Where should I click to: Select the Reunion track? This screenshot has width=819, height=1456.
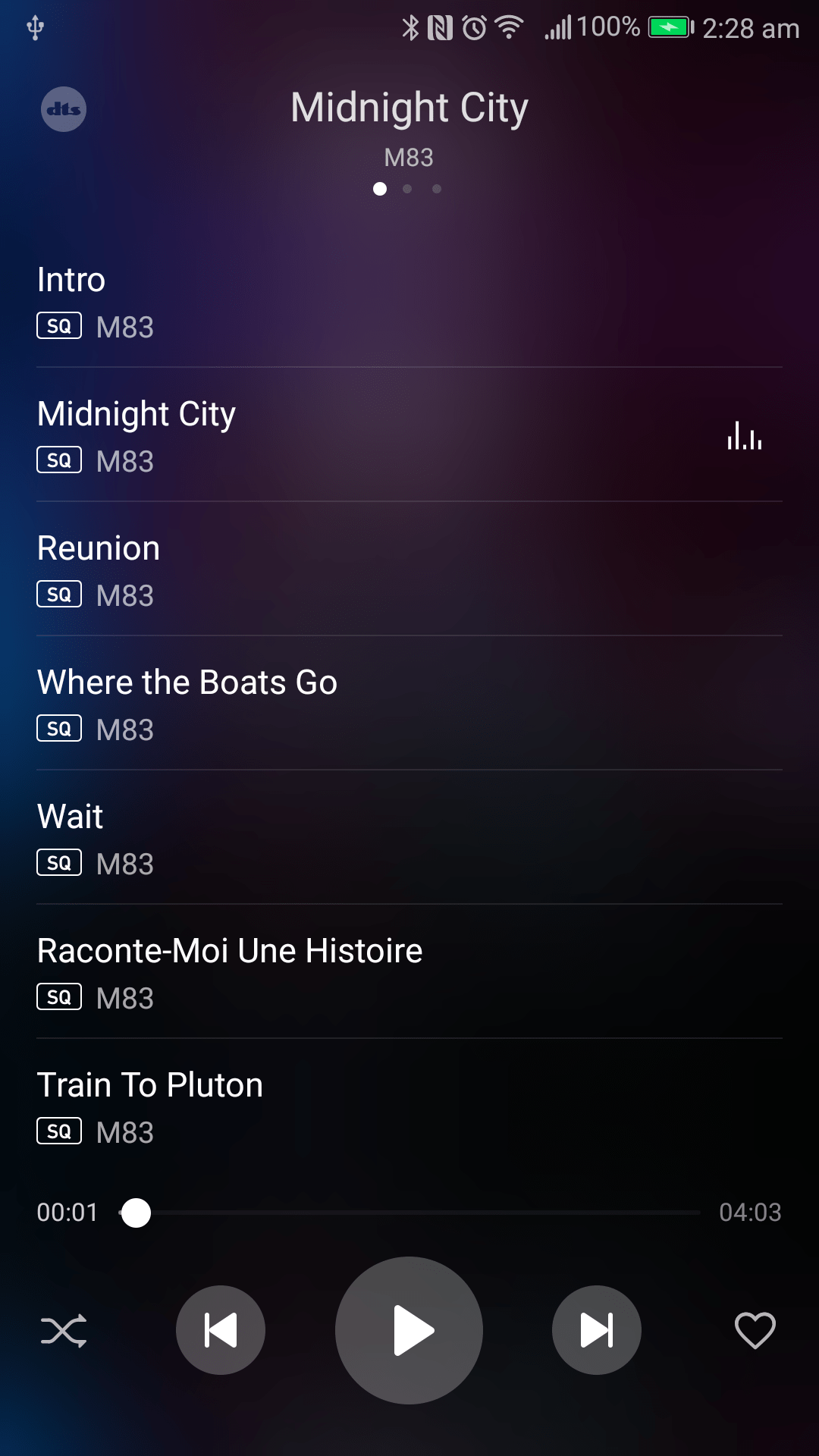point(99,548)
